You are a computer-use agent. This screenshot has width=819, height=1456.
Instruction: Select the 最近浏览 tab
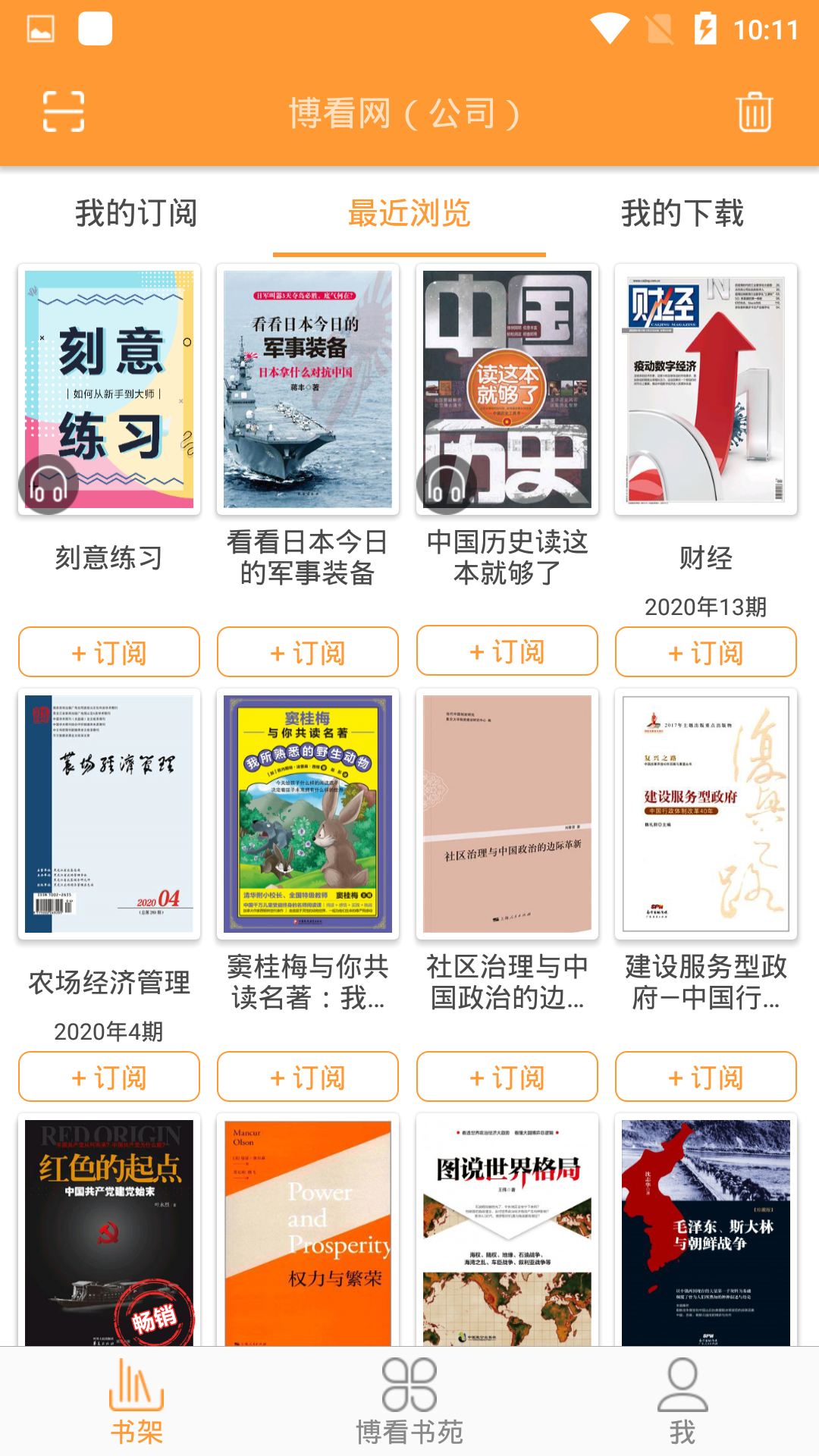pyautogui.click(x=409, y=215)
